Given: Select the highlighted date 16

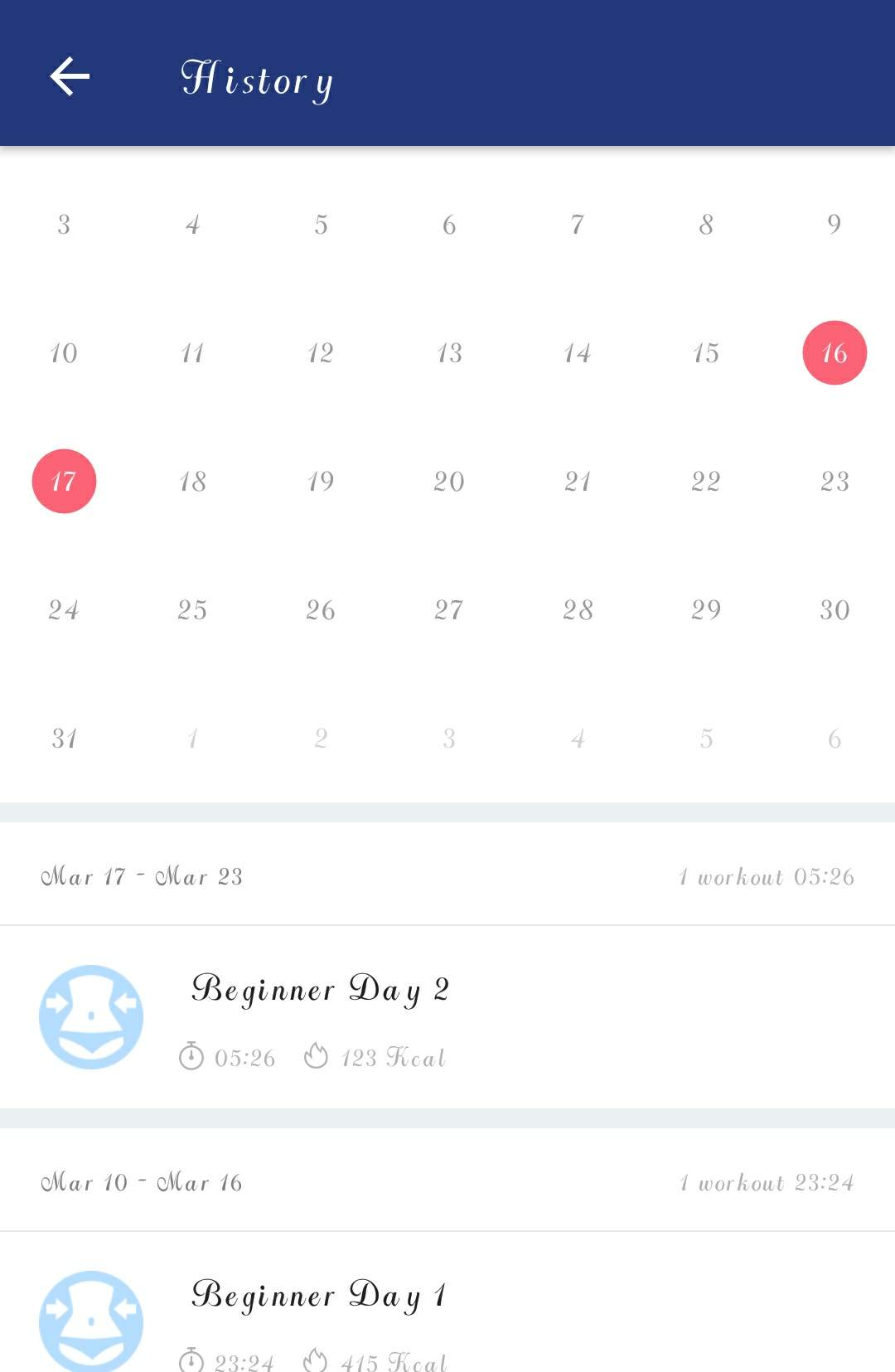Looking at the screenshot, I should coord(835,353).
